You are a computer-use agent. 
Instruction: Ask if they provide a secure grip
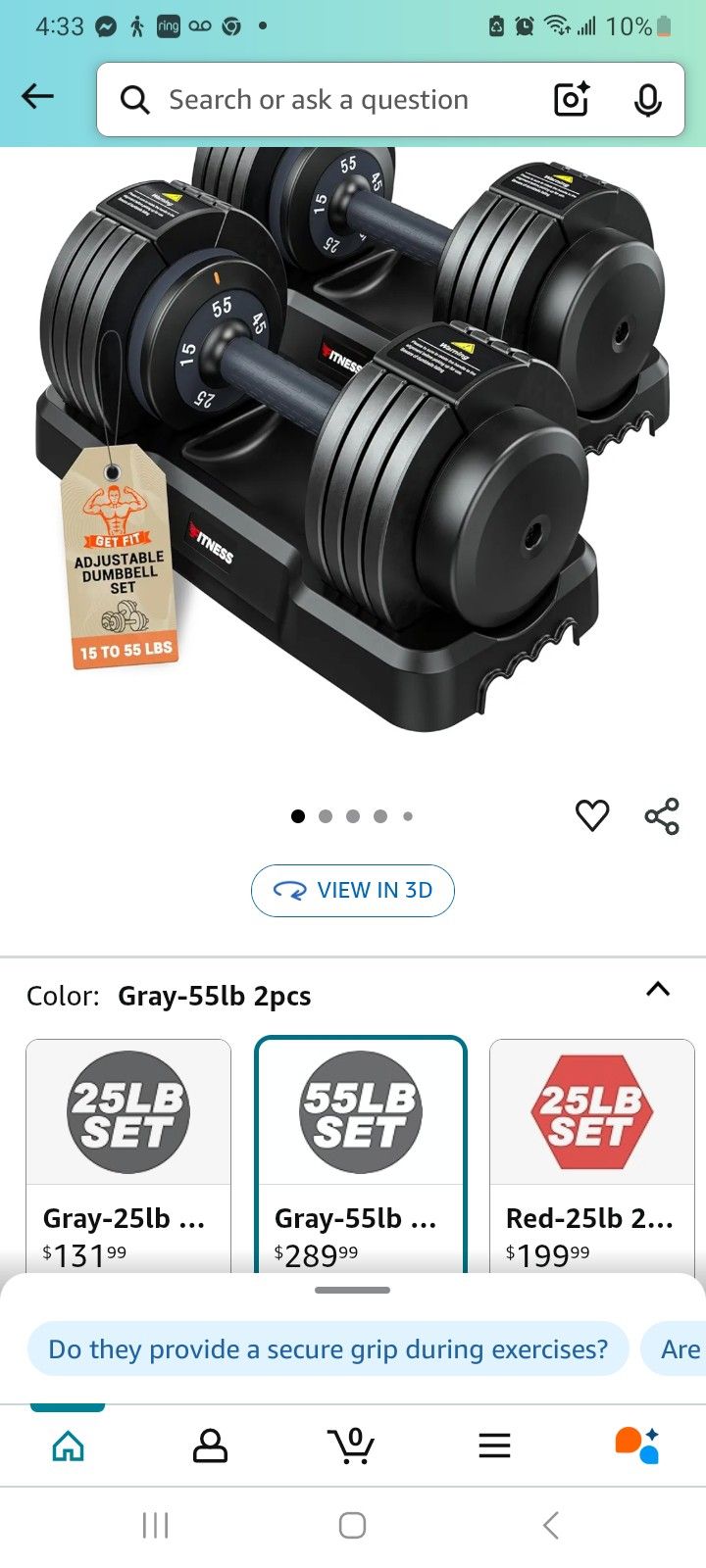point(328,1349)
